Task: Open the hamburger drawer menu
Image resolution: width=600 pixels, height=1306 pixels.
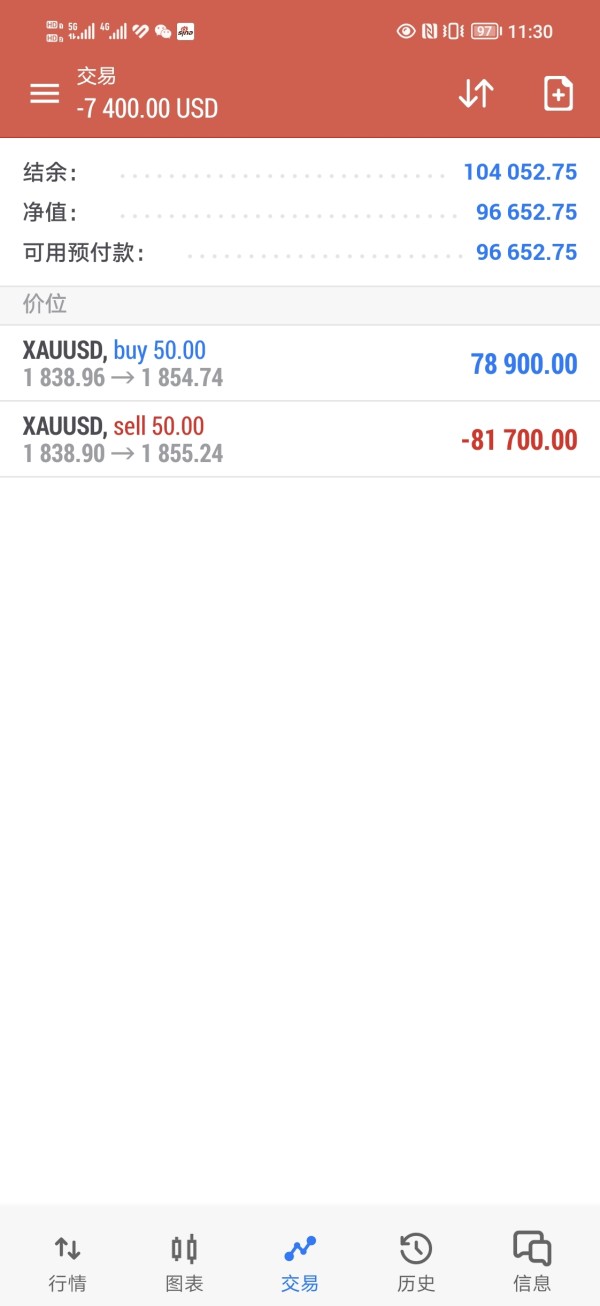Action: (44, 93)
